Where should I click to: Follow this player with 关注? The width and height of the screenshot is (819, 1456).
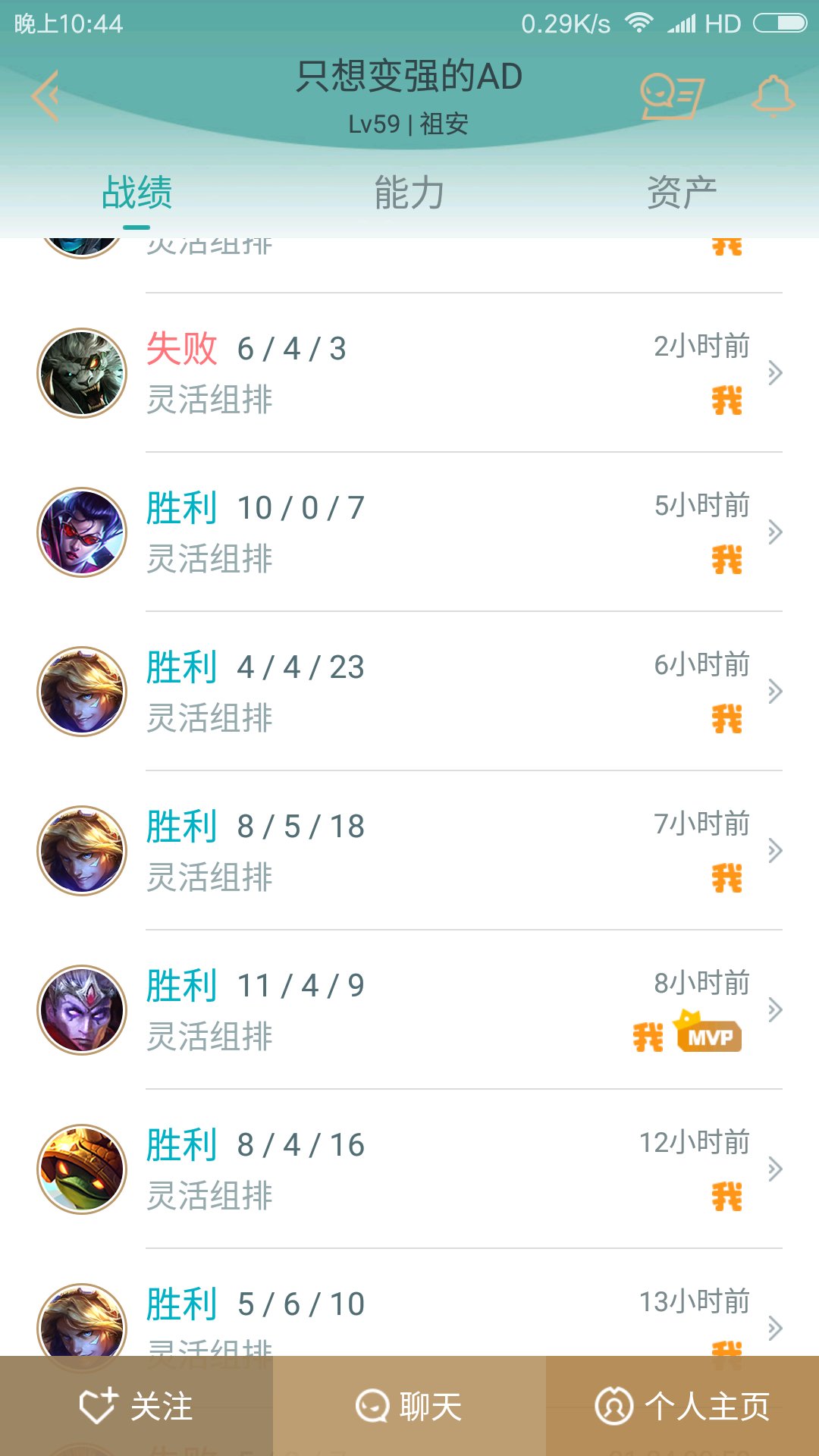[x=136, y=1407]
